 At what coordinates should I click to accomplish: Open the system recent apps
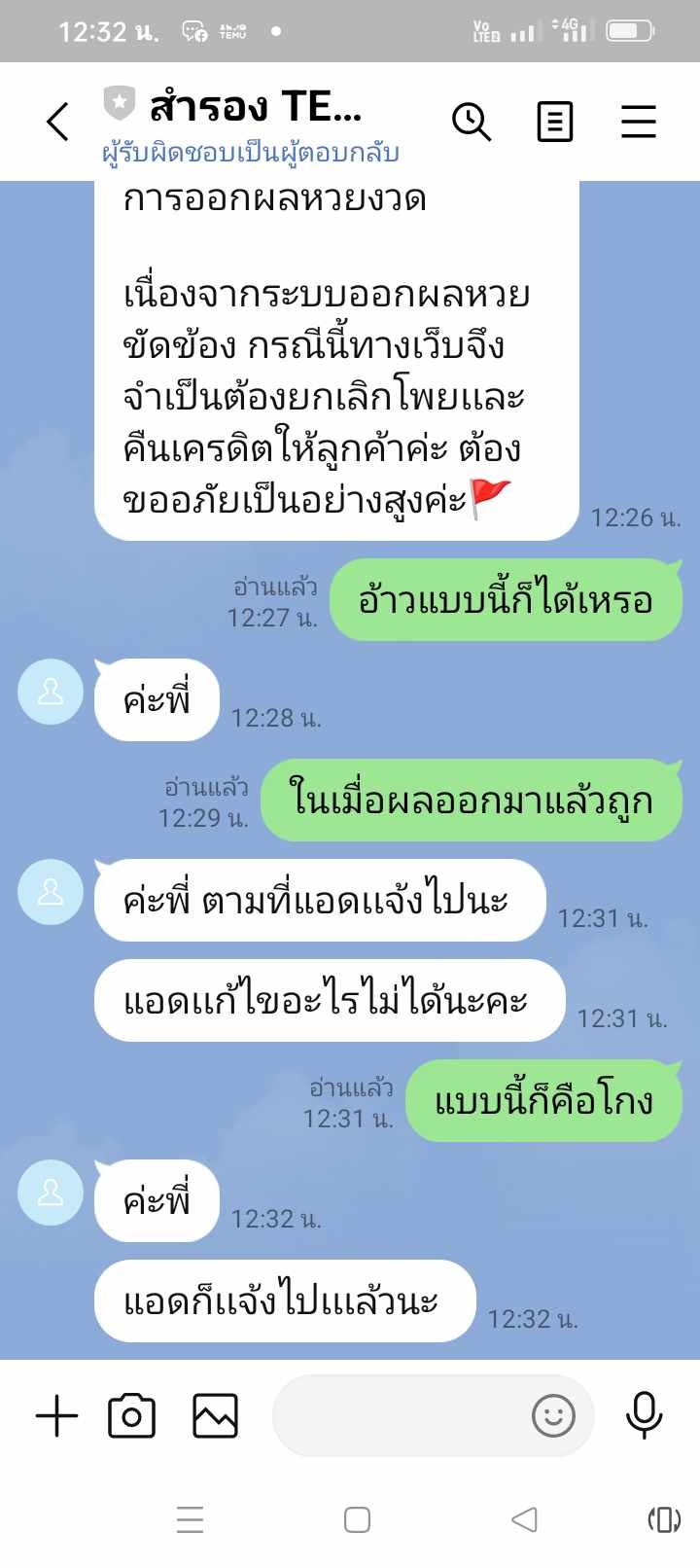click(190, 1519)
